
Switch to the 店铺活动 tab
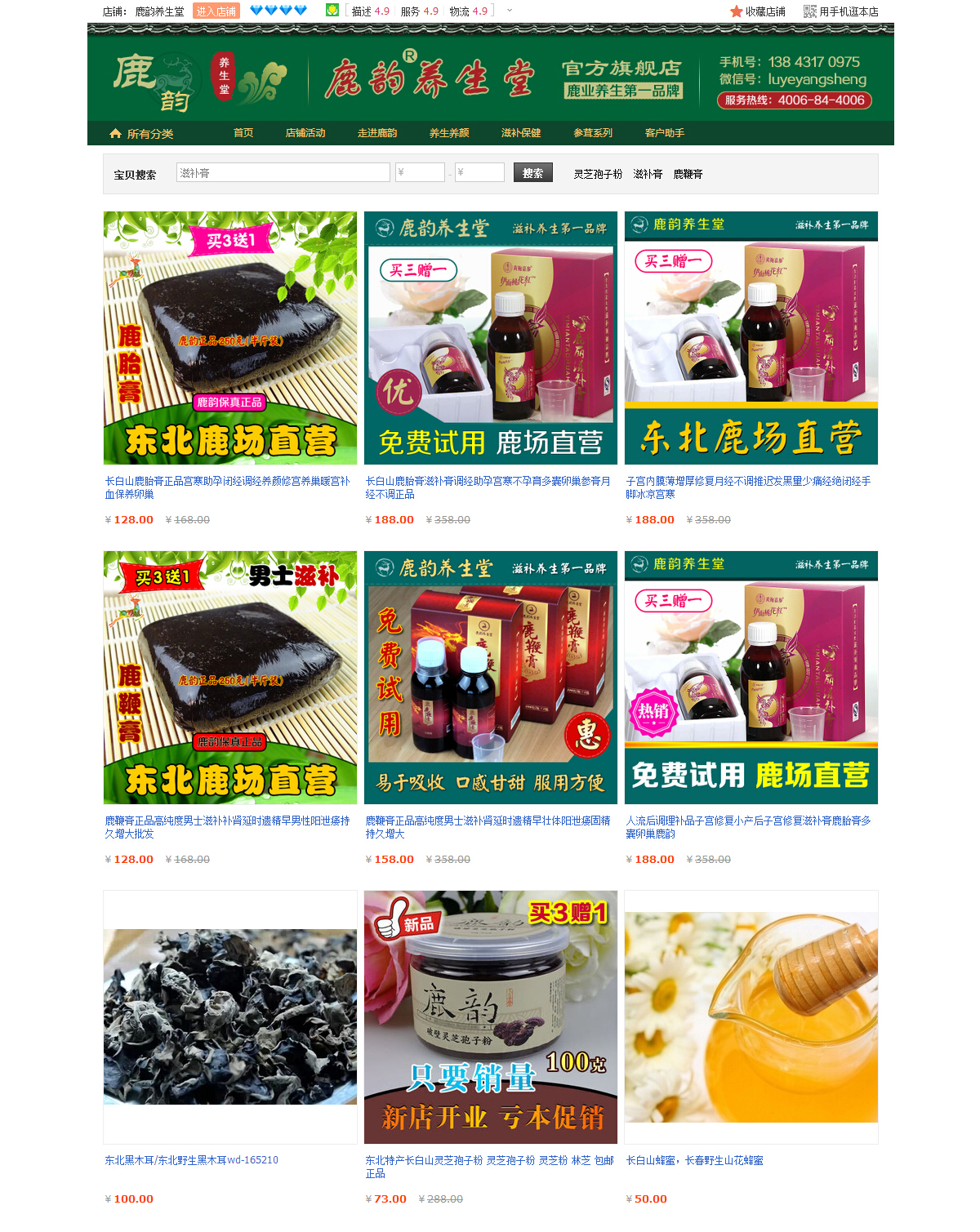click(x=305, y=133)
